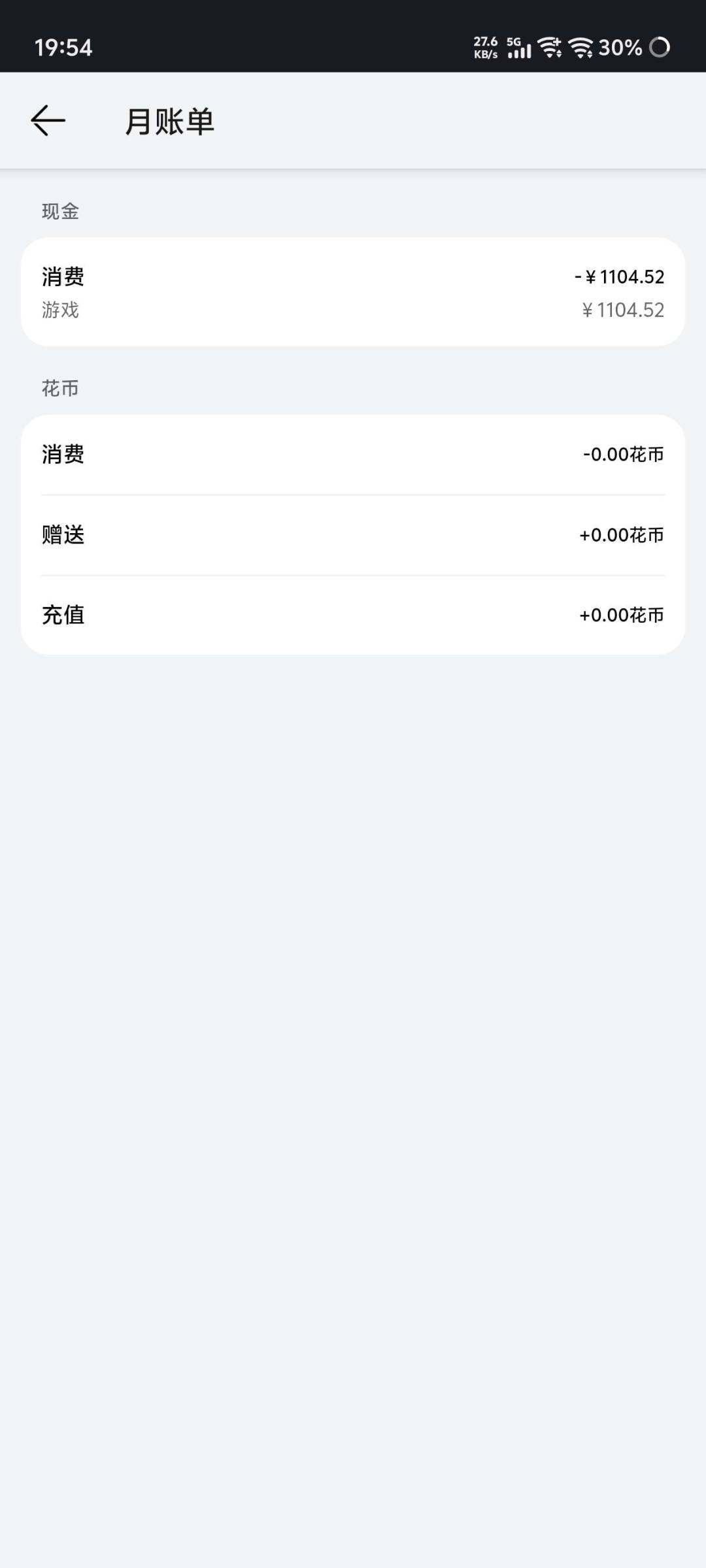Tap the 5G network indicator
Viewport: 706px width, 1568px height.
[x=514, y=41]
